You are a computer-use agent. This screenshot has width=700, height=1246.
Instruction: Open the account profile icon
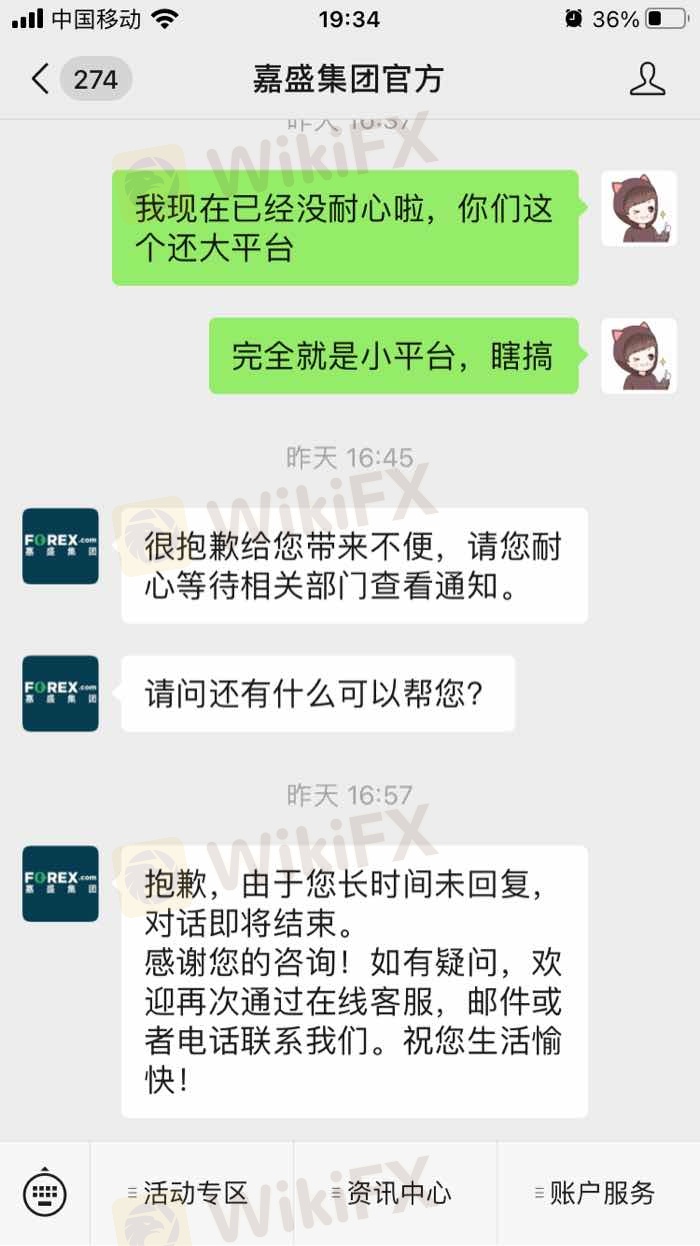(647, 79)
